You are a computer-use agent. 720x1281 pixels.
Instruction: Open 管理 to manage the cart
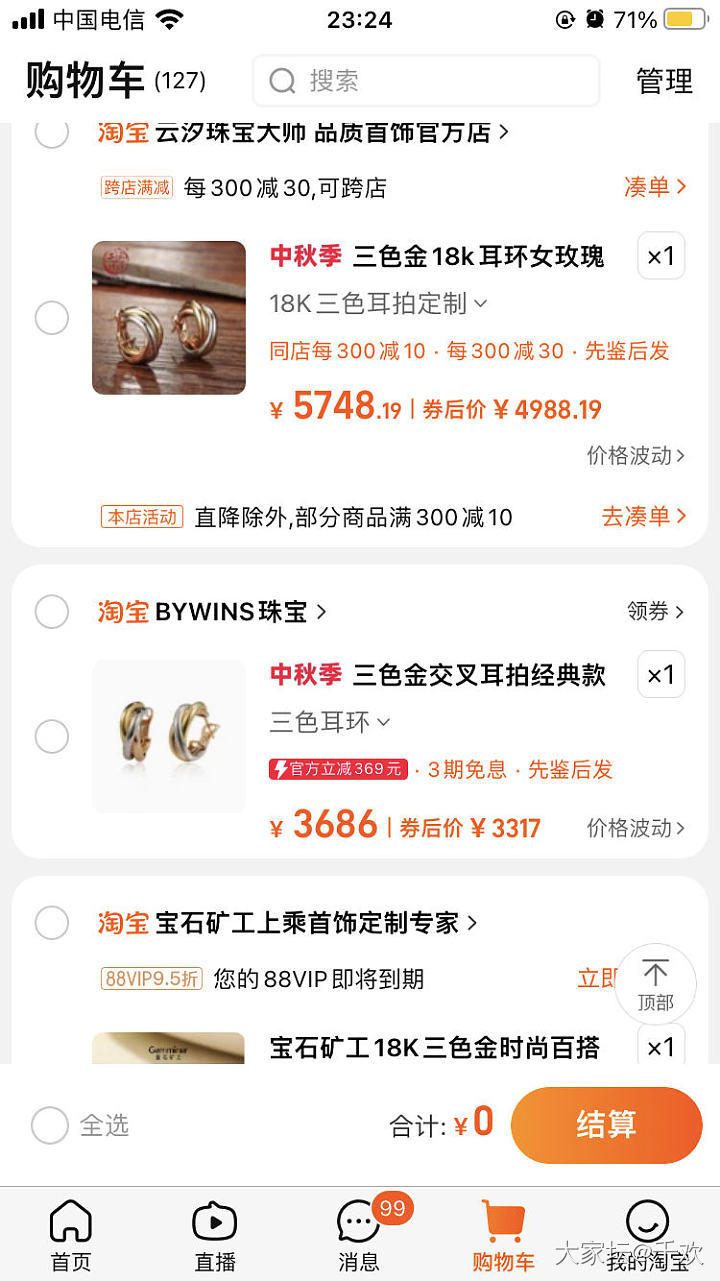click(664, 81)
